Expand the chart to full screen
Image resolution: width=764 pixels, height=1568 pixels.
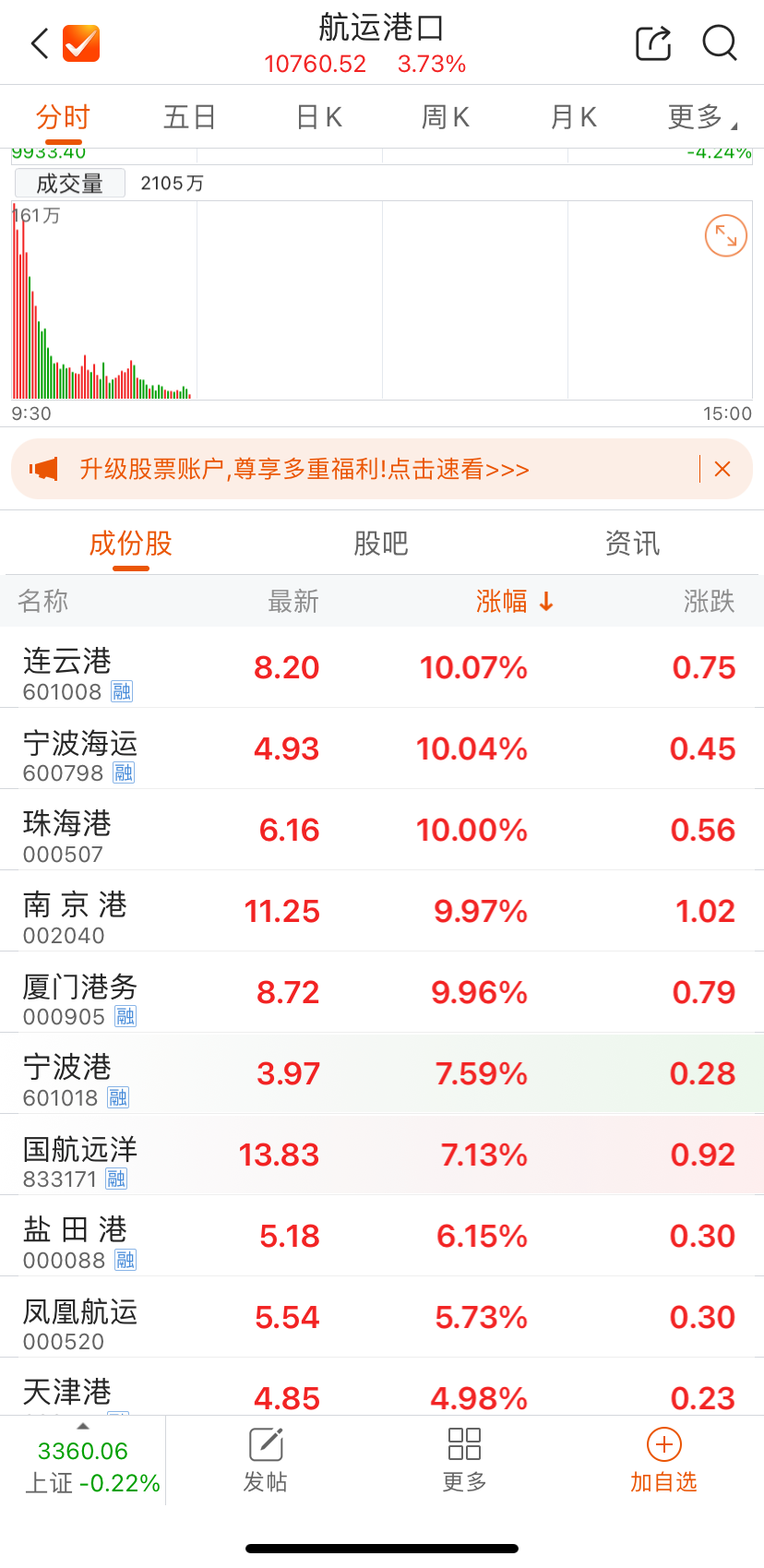coord(725,236)
